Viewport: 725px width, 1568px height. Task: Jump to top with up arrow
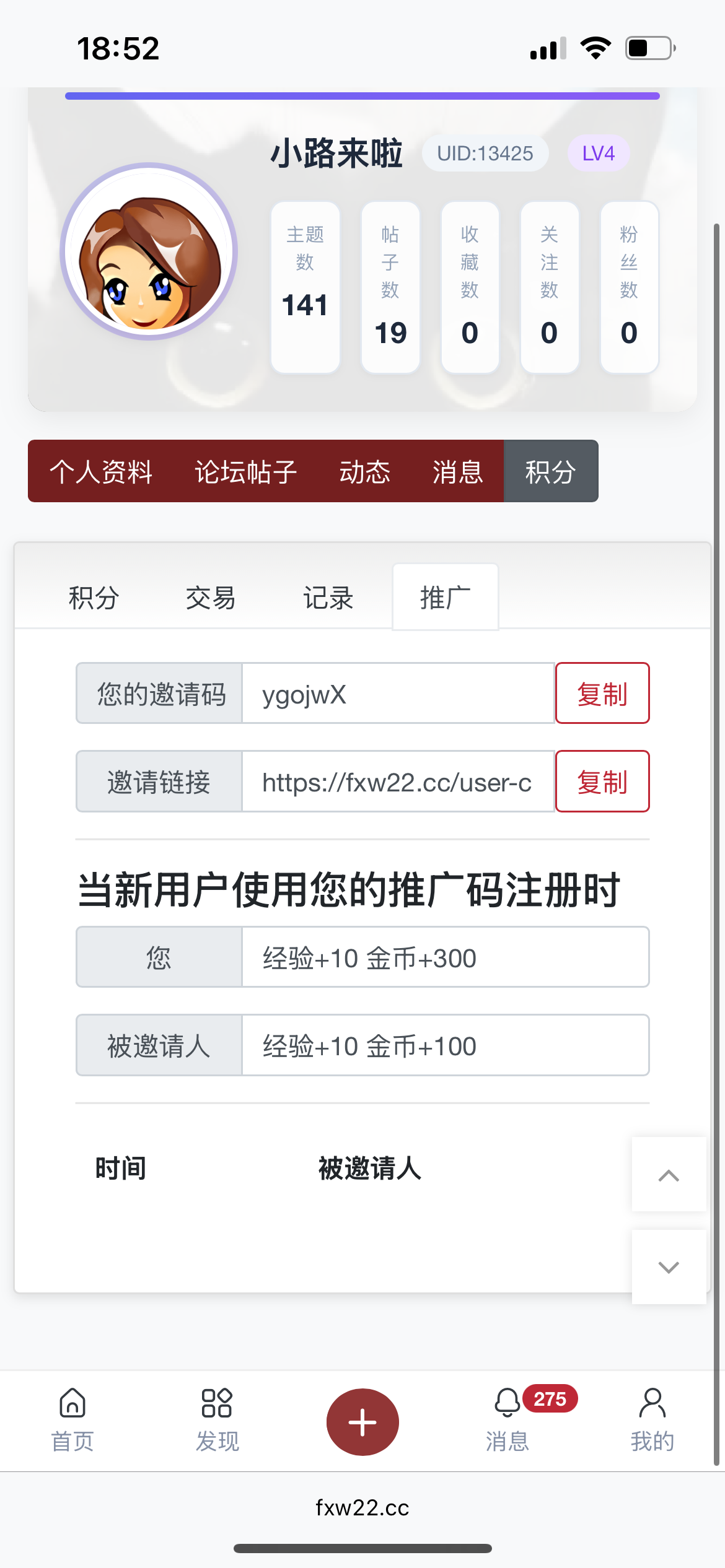669,1174
